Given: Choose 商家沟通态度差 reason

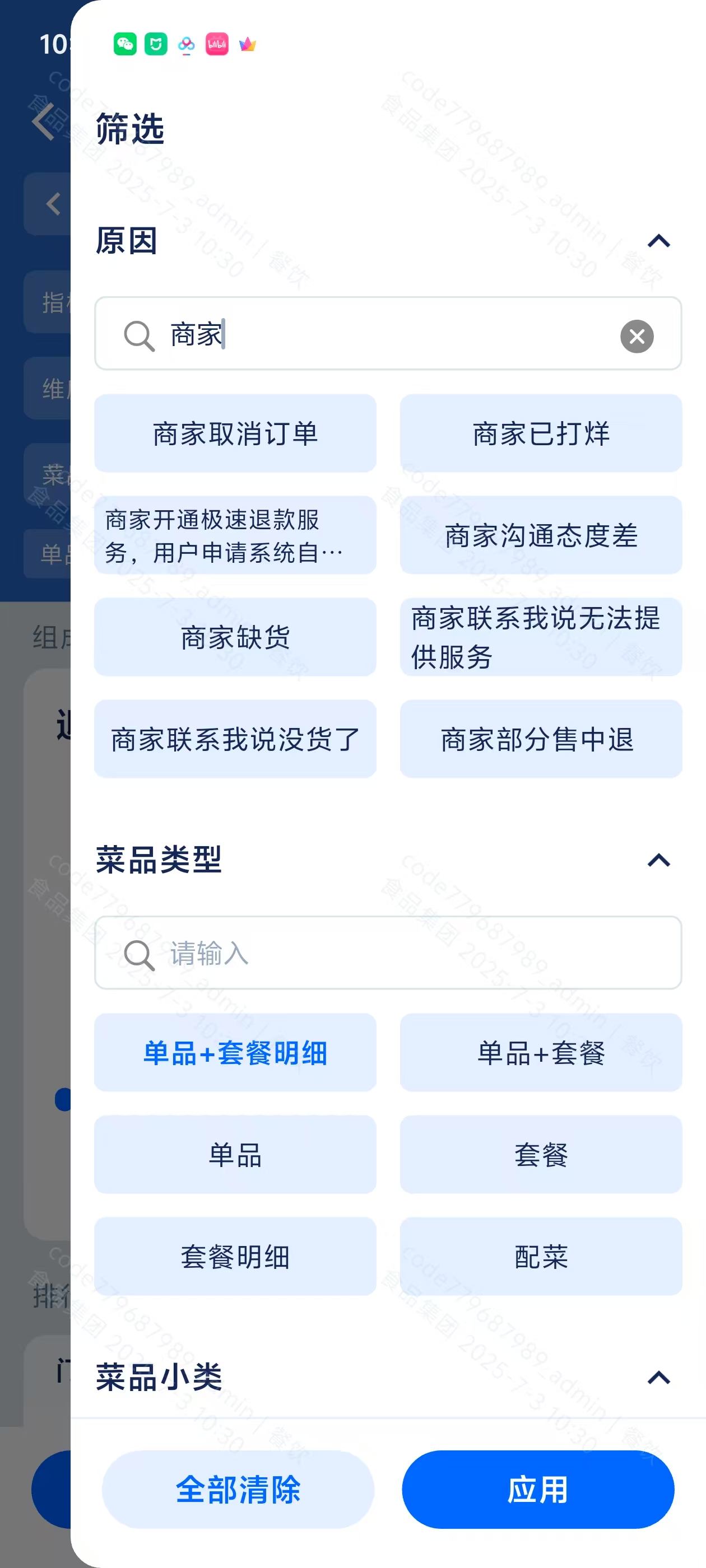Looking at the screenshot, I should click(x=540, y=535).
